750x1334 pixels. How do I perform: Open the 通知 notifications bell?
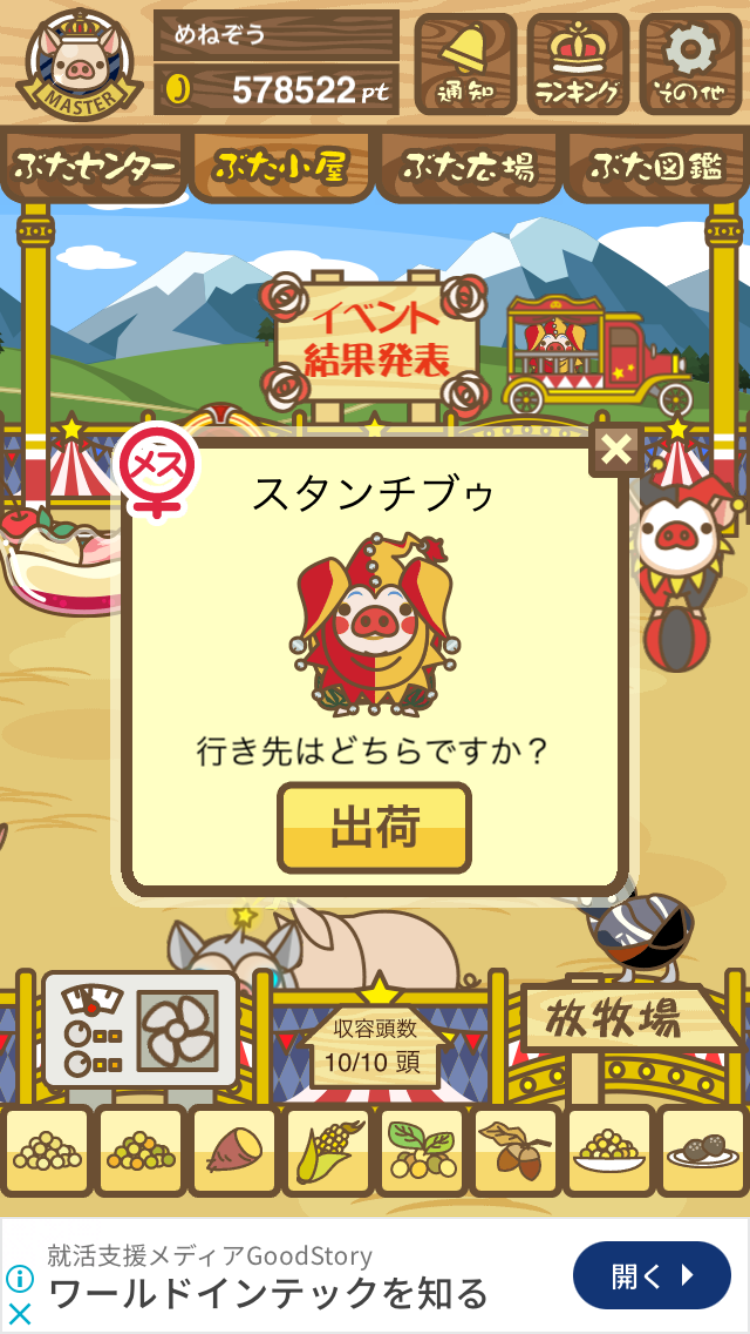click(465, 63)
